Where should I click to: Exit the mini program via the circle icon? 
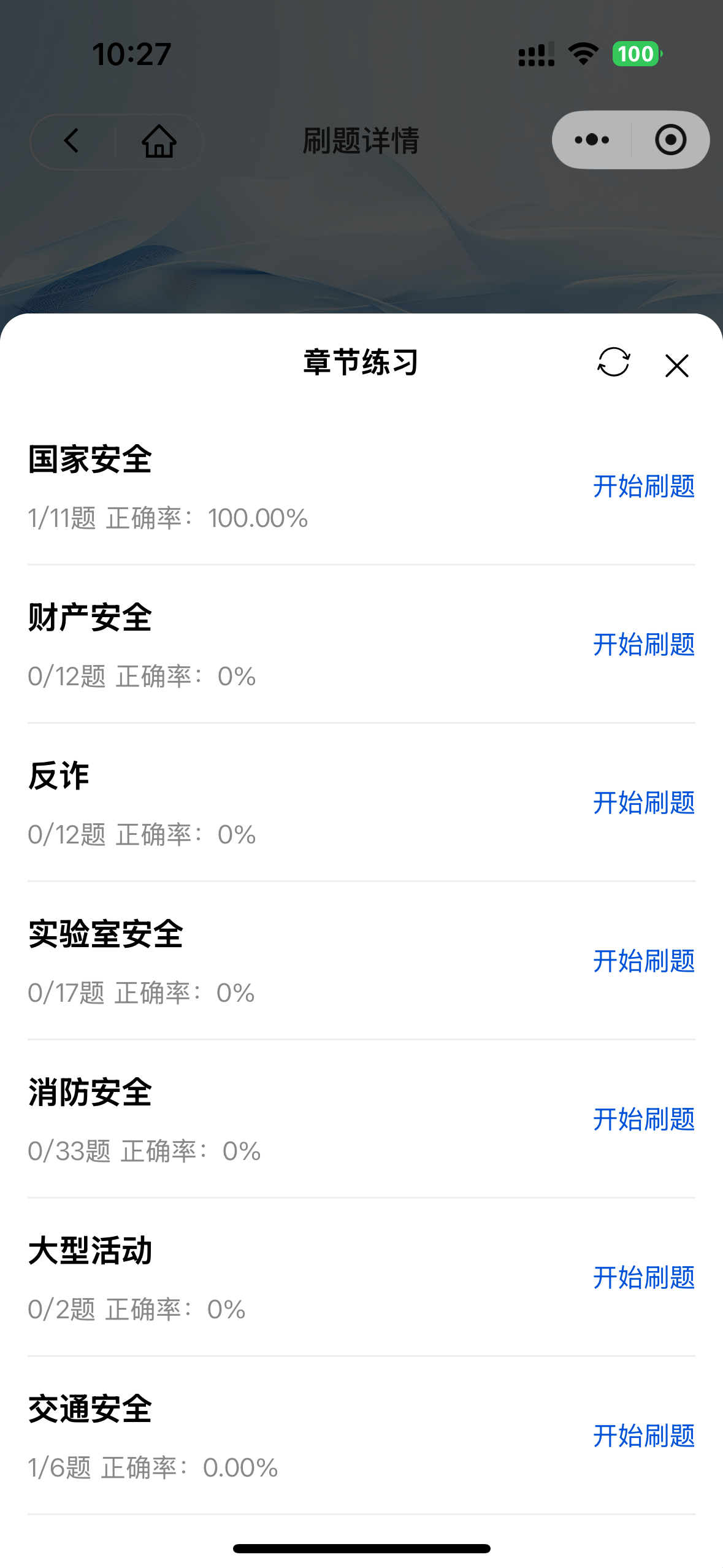point(670,140)
